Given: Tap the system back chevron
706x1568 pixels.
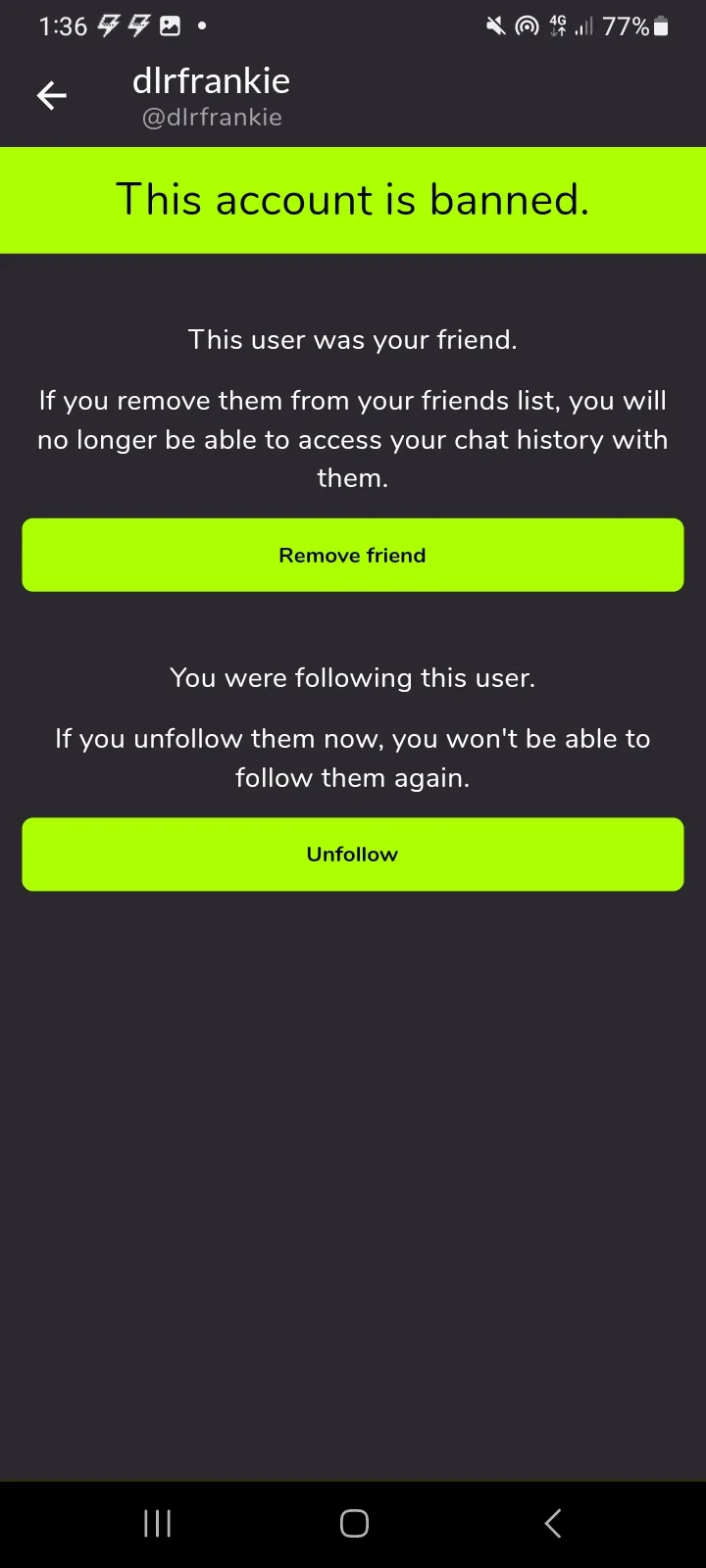Looking at the screenshot, I should [552, 1523].
